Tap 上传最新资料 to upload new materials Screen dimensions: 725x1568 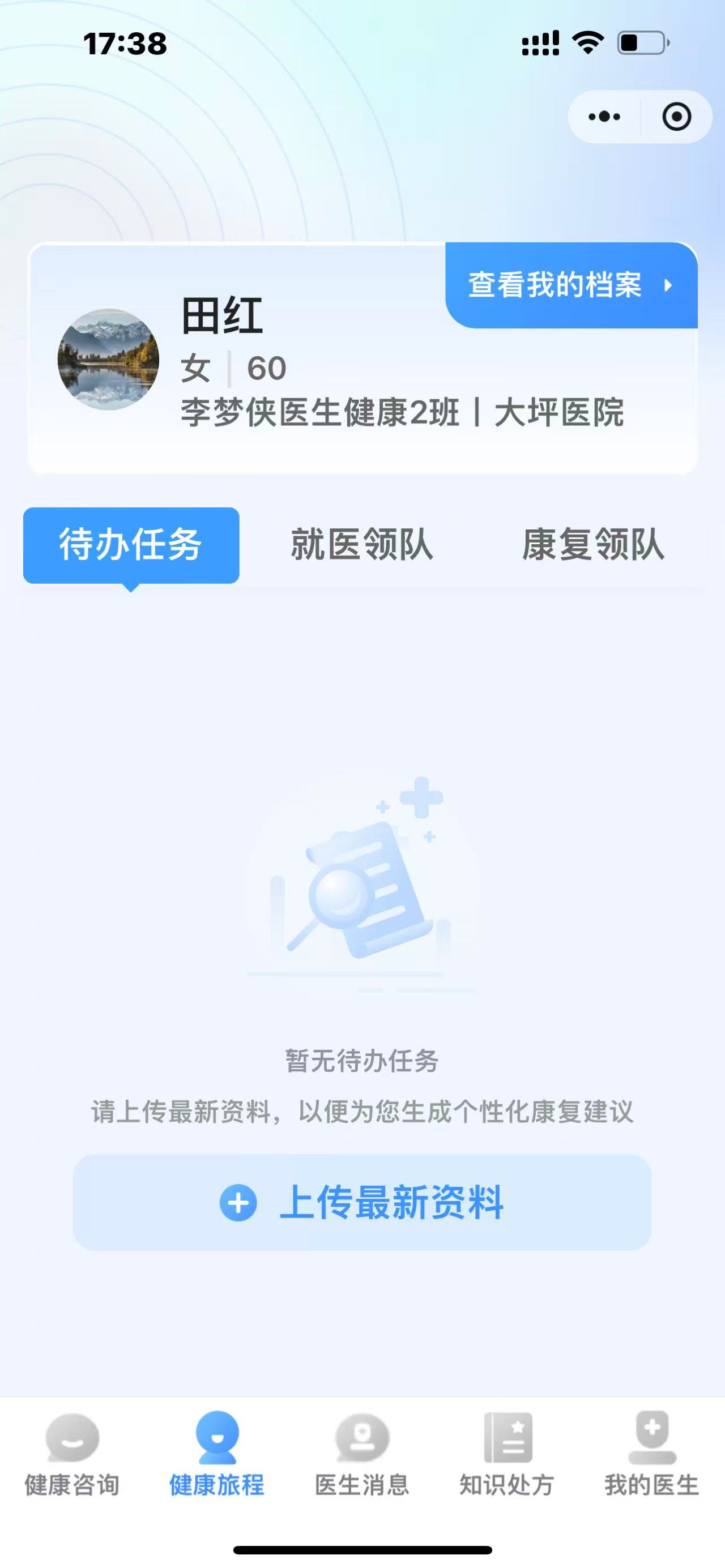362,1203
